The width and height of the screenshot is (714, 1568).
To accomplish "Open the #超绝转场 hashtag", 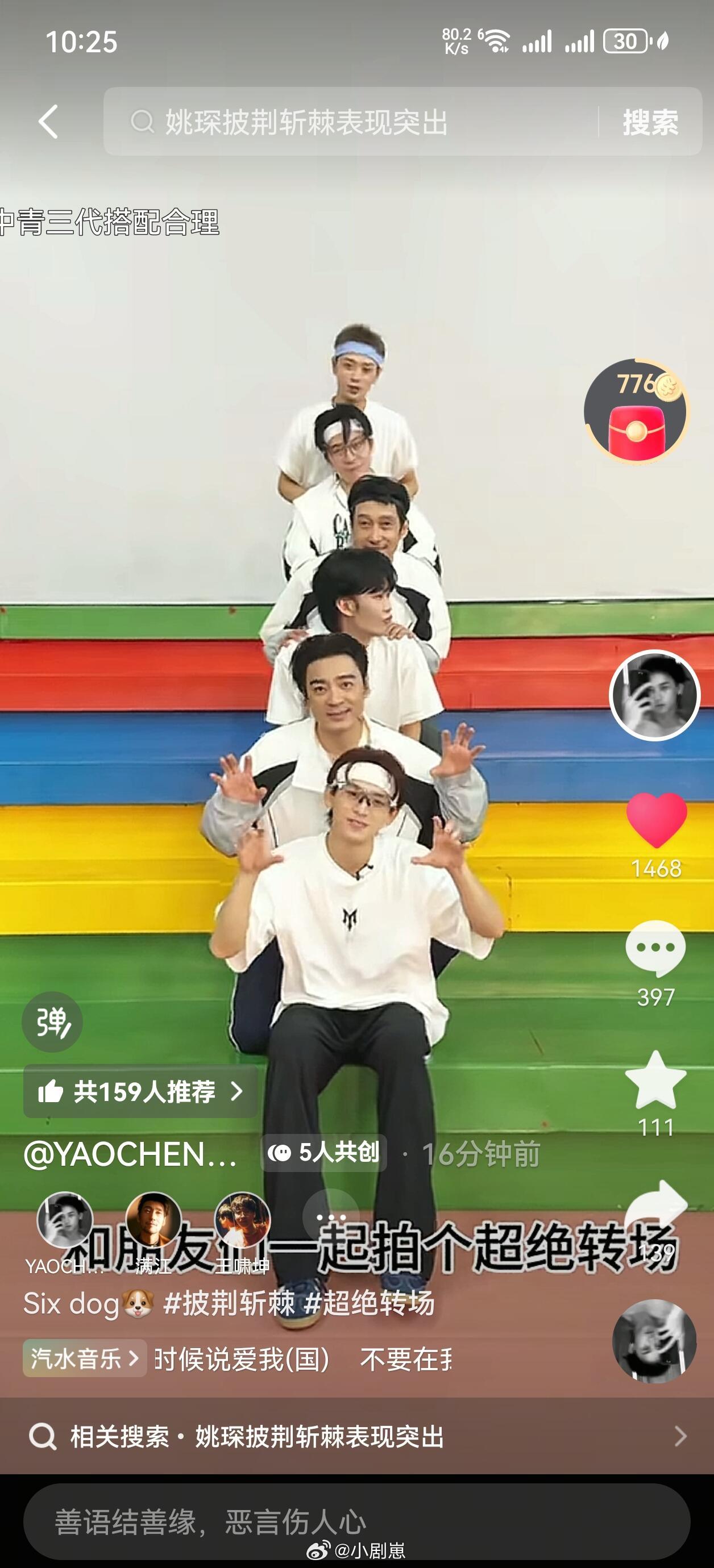I will pyautogui.click(x=369, y=1303).
